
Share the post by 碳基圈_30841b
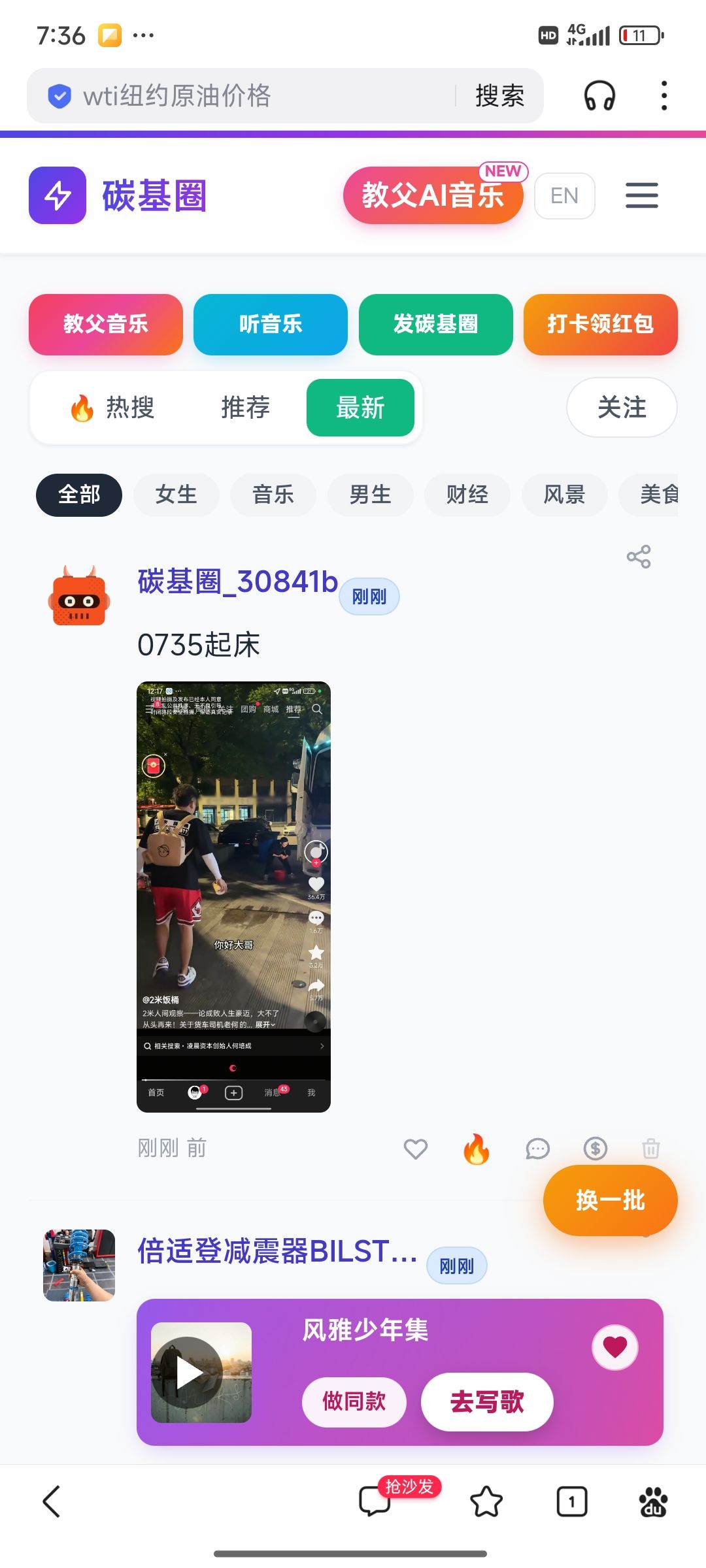coord(638,557)
